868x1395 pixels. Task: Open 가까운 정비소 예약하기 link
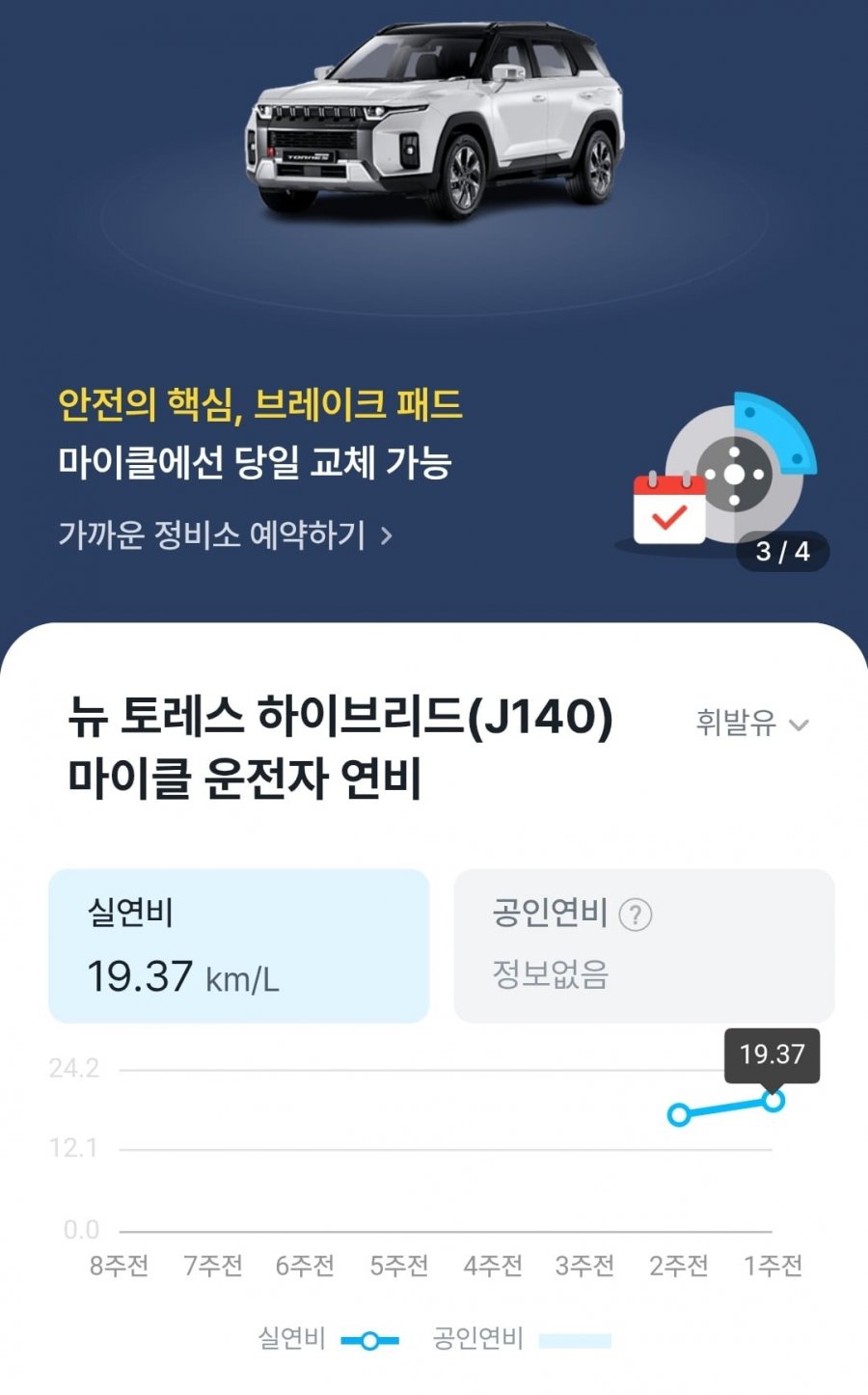(225, 534)
